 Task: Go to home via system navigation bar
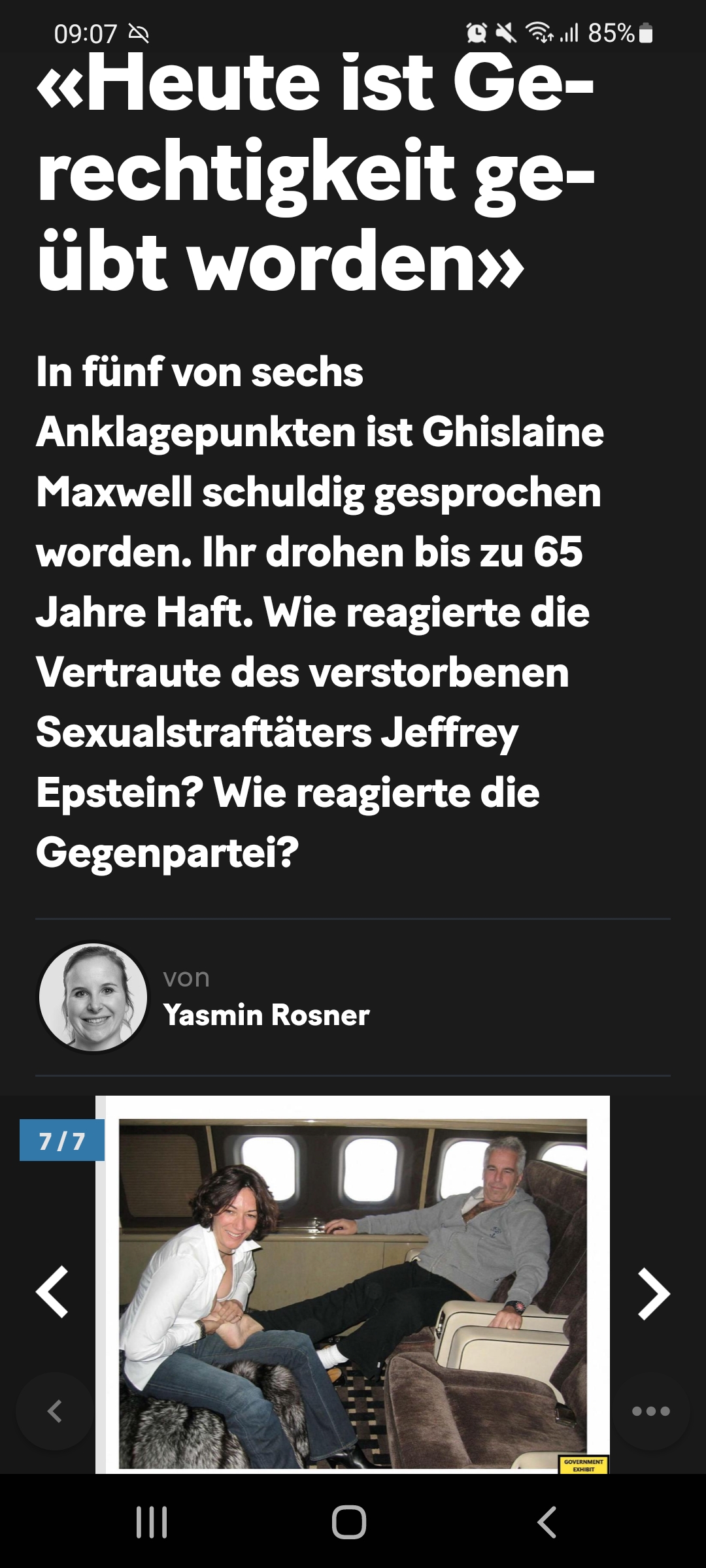pyautogui.click(x=349, y=1522)
